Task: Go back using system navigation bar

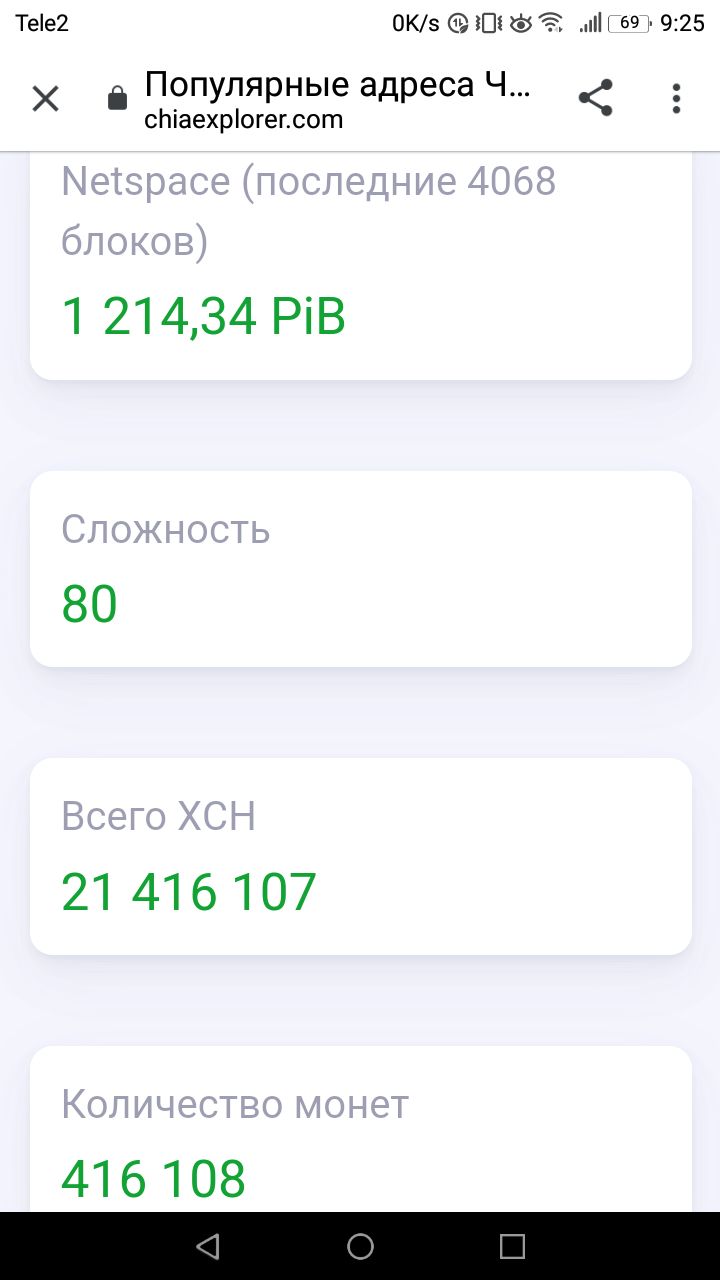Action: (208, 1245)
